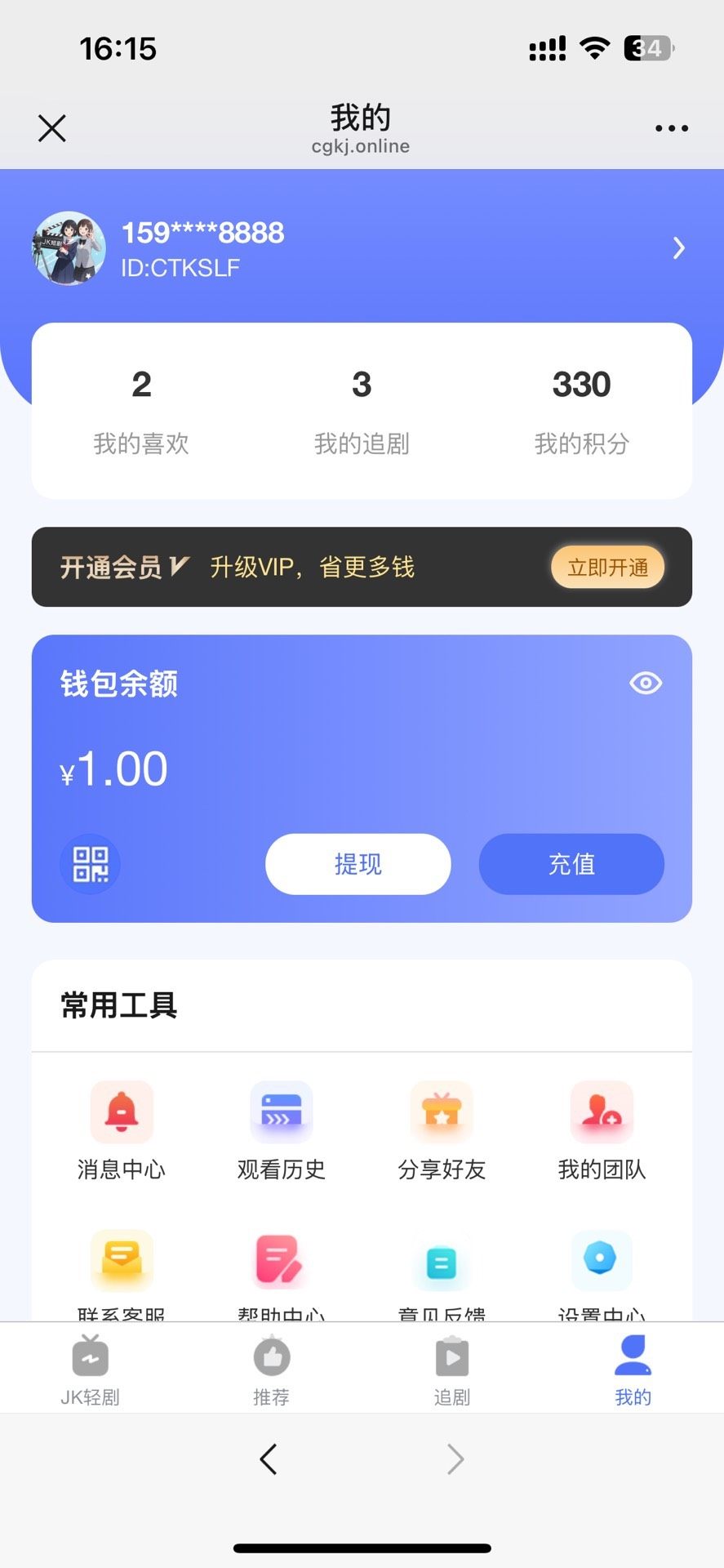Switch to the 推荐 tab
This screenshot has width=724, height=1568.
pyautogui.click(x=271, y=1370)
